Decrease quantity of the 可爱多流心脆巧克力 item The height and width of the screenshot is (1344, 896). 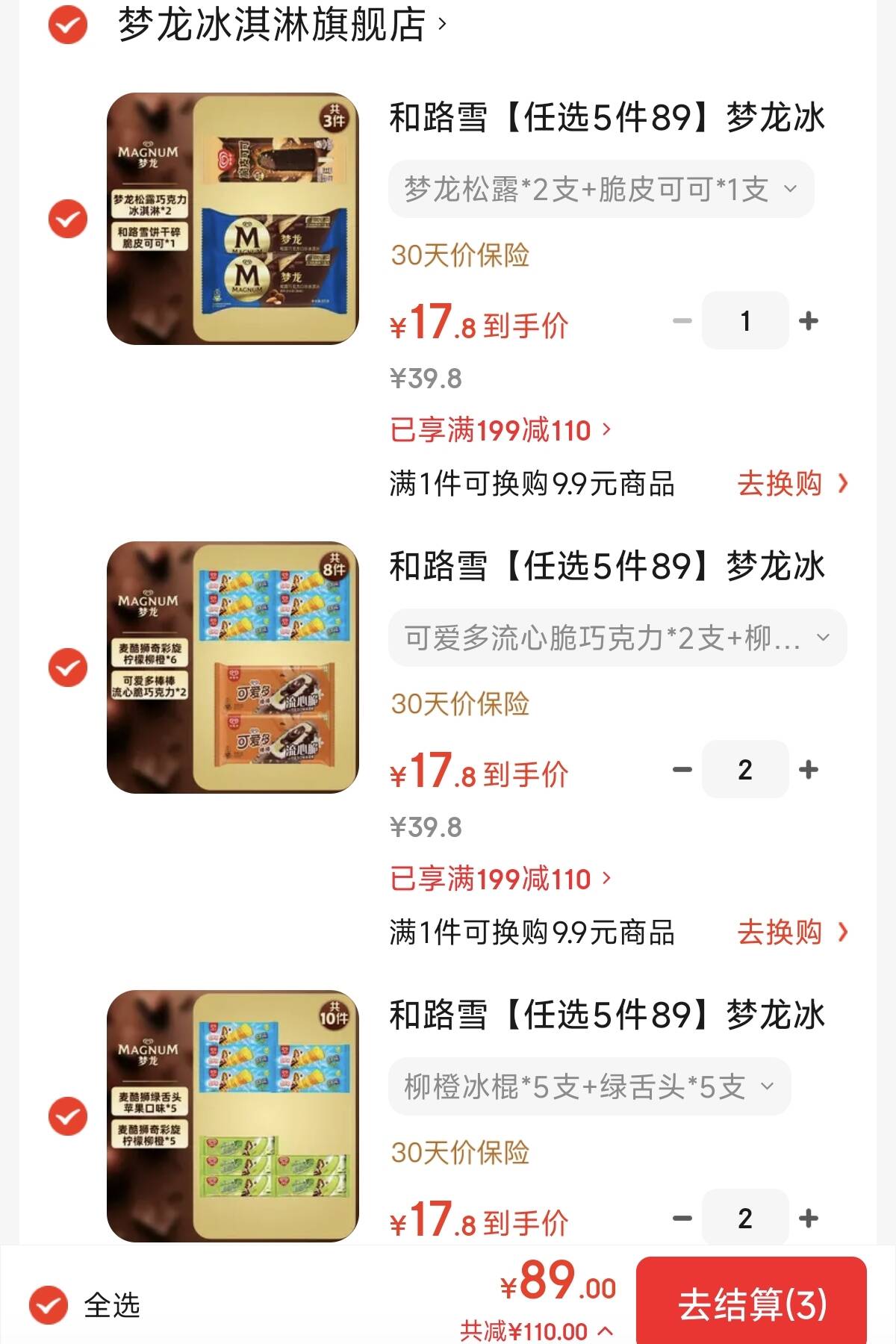pyautogui.click(x=682, y=770)
